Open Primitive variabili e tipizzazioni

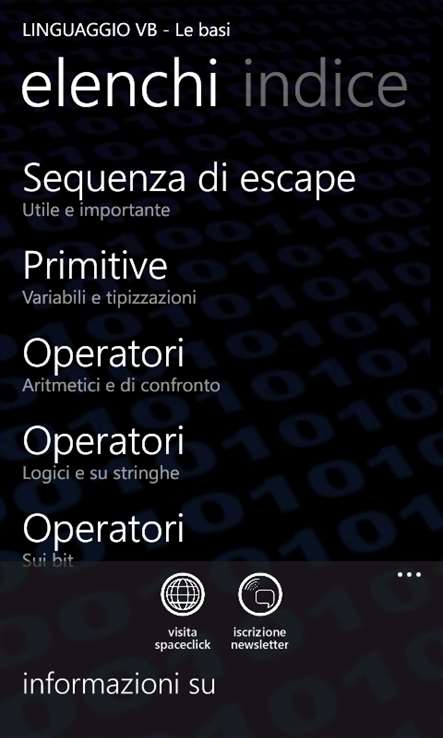109,278
